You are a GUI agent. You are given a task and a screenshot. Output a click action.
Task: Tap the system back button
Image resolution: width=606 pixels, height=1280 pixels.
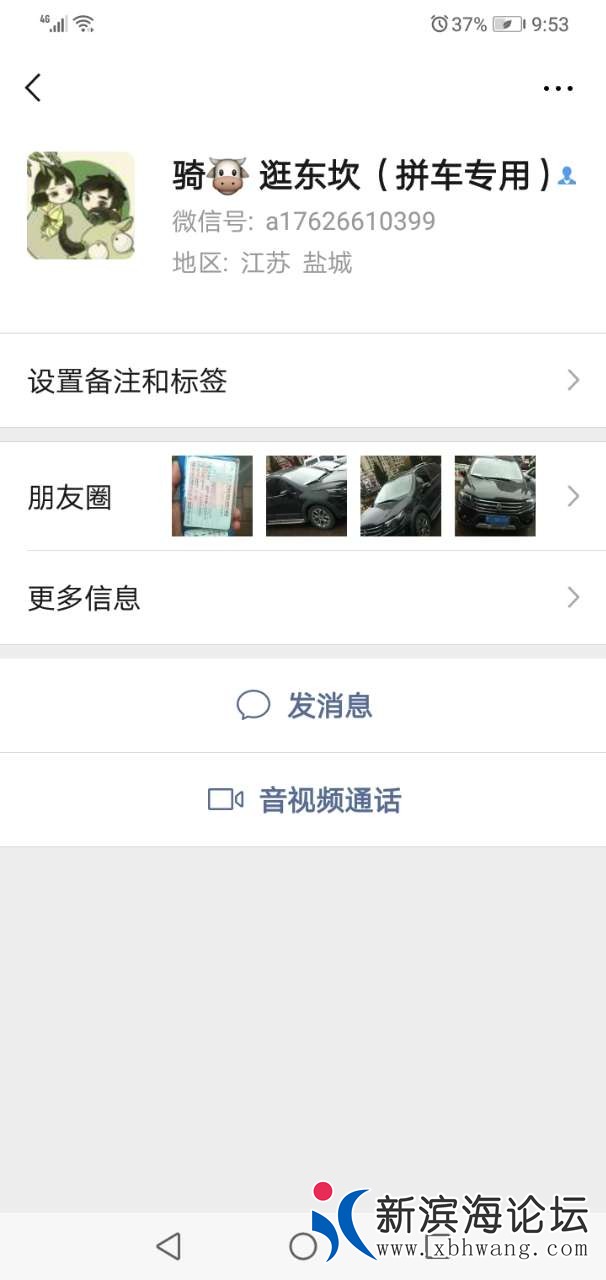[168, 1246]
